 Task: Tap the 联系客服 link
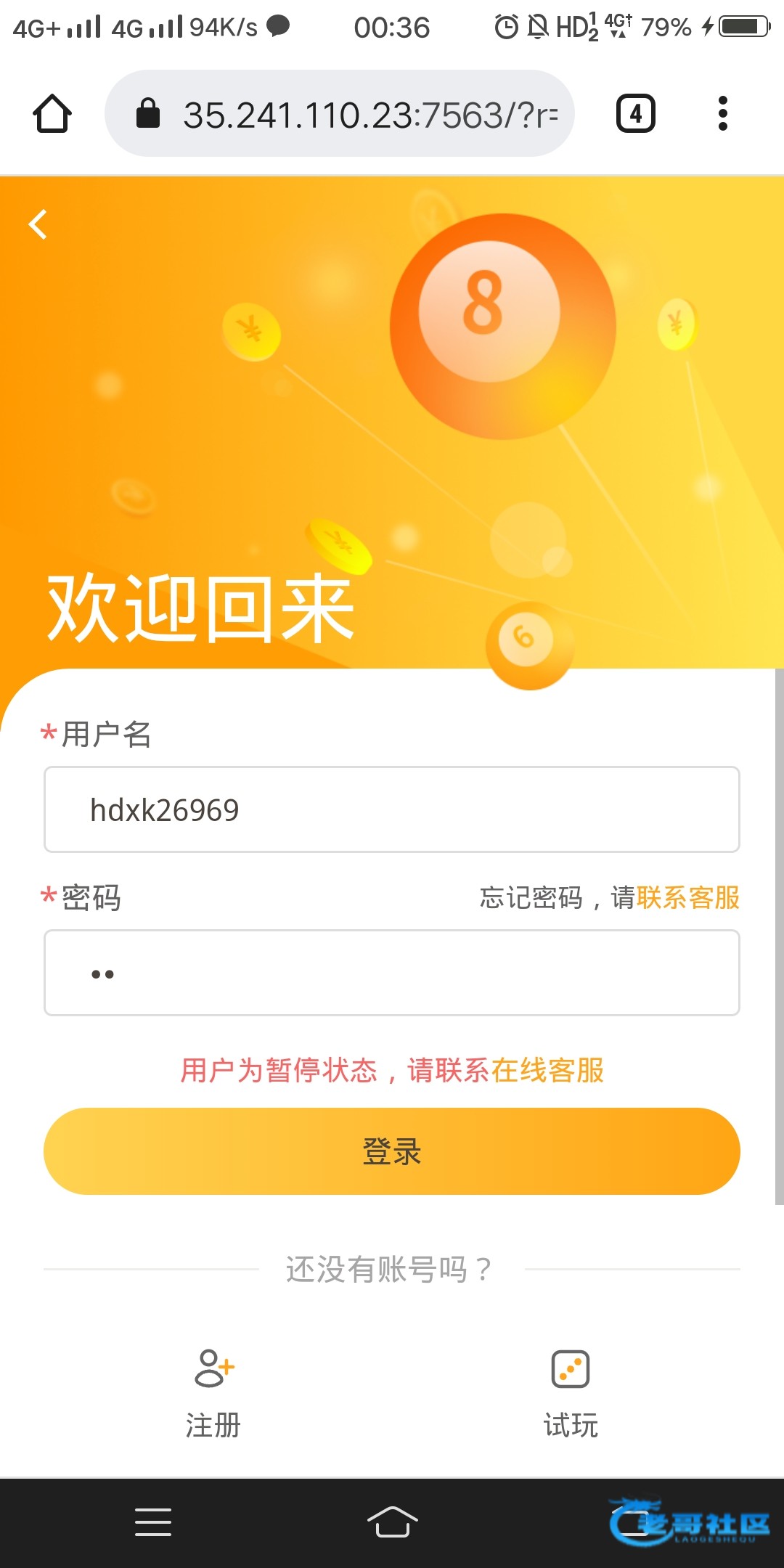(688, 898)
